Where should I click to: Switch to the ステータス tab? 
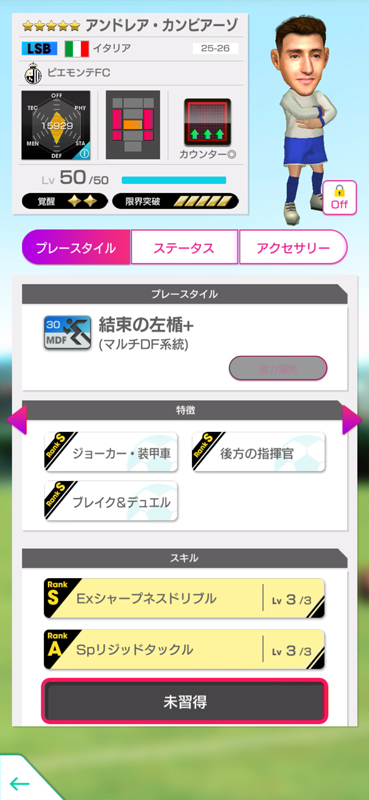(x=184, y=247)
